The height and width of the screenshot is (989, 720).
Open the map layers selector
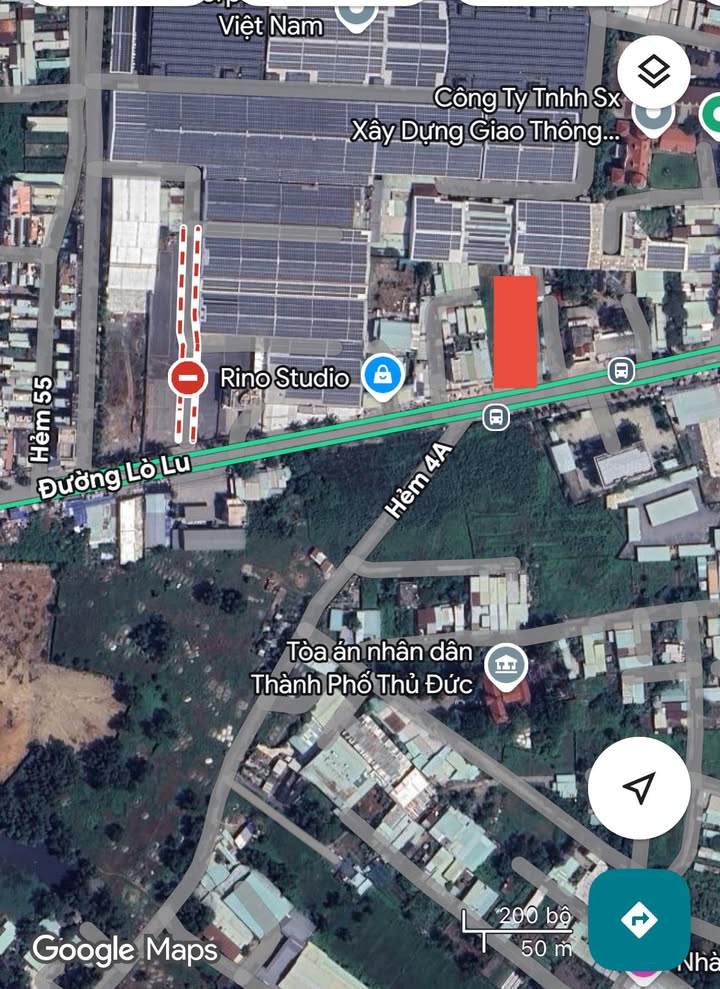[654, 71]
